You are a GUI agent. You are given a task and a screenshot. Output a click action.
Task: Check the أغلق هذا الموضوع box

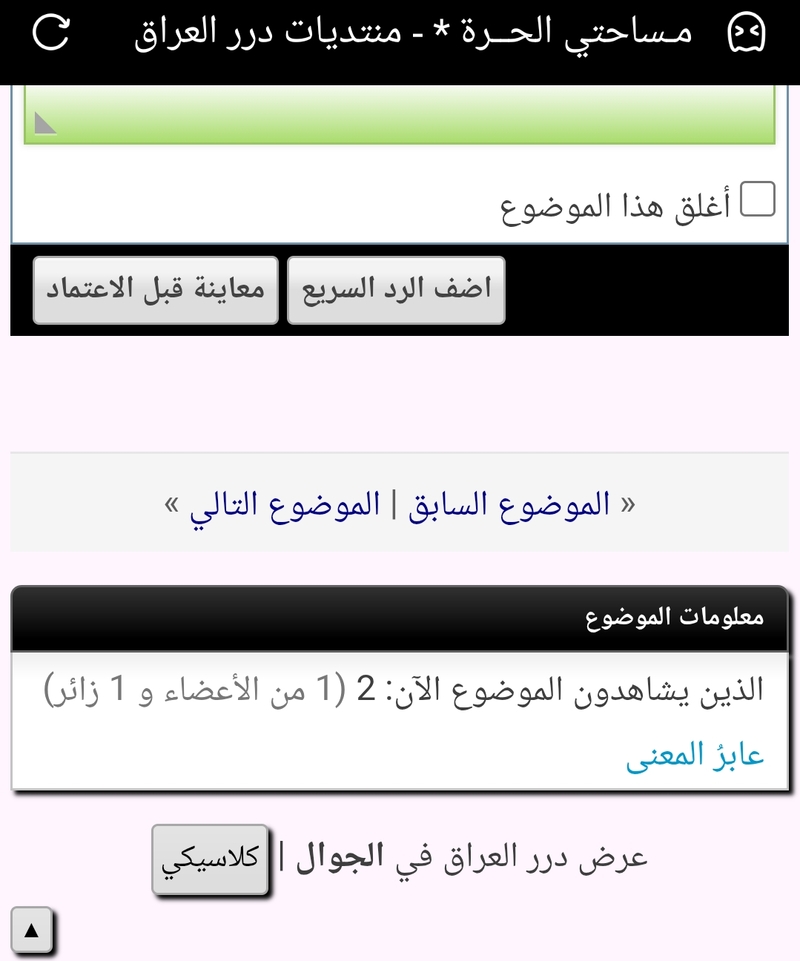click(761, 199)
